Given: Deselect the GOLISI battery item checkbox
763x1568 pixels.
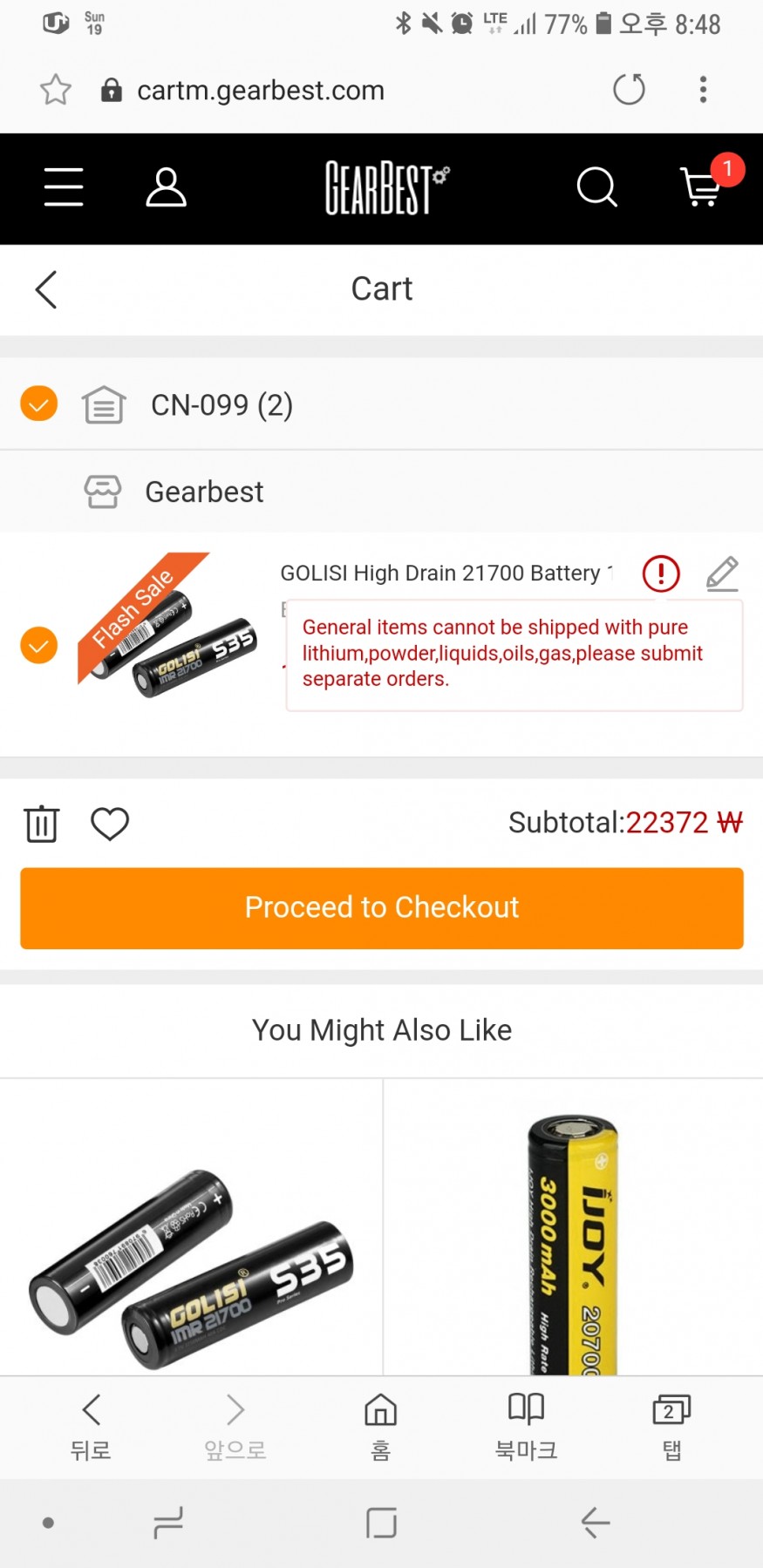Looking at the screenshot, I should click(x=39, y=645).
